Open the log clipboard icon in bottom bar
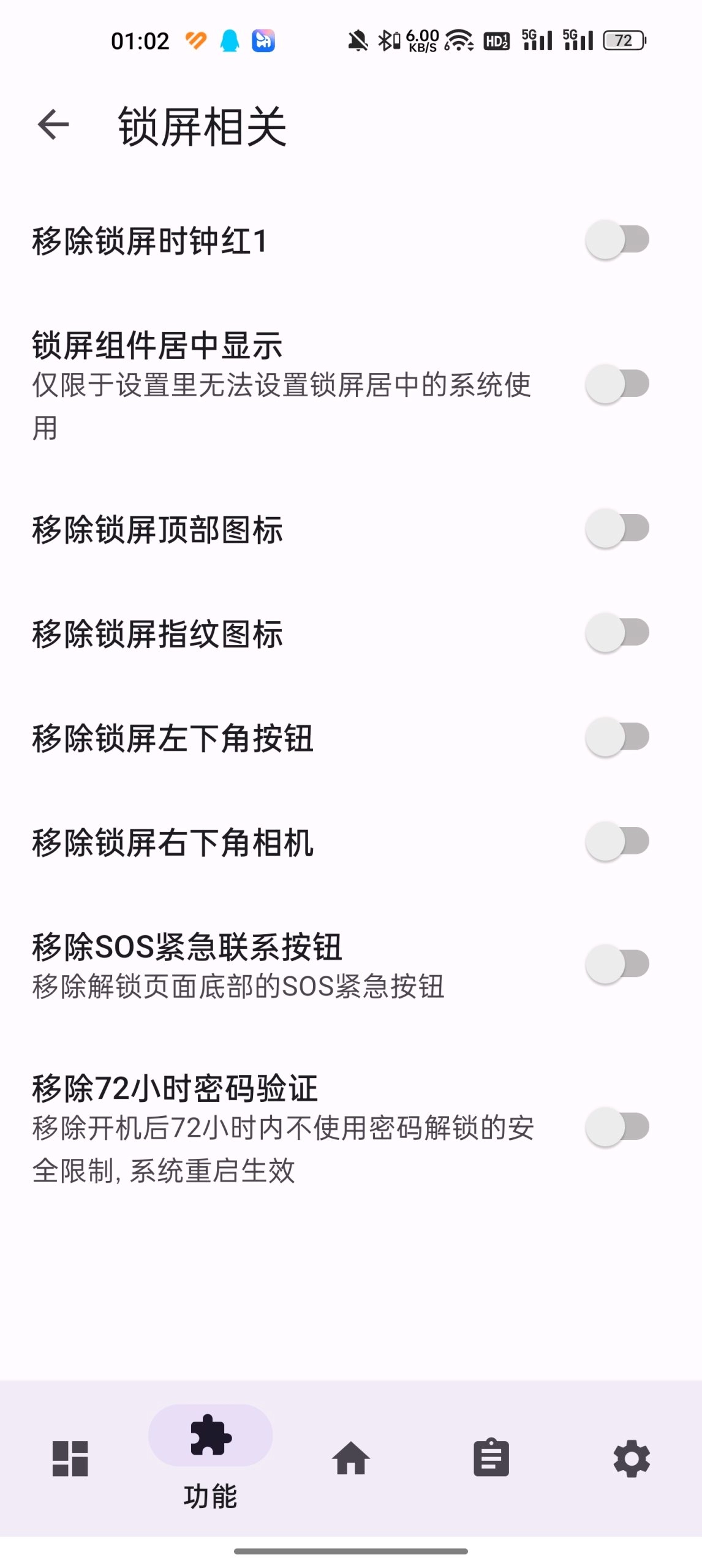This screenshot has width=702, height=1568. tap(491, 1459)
